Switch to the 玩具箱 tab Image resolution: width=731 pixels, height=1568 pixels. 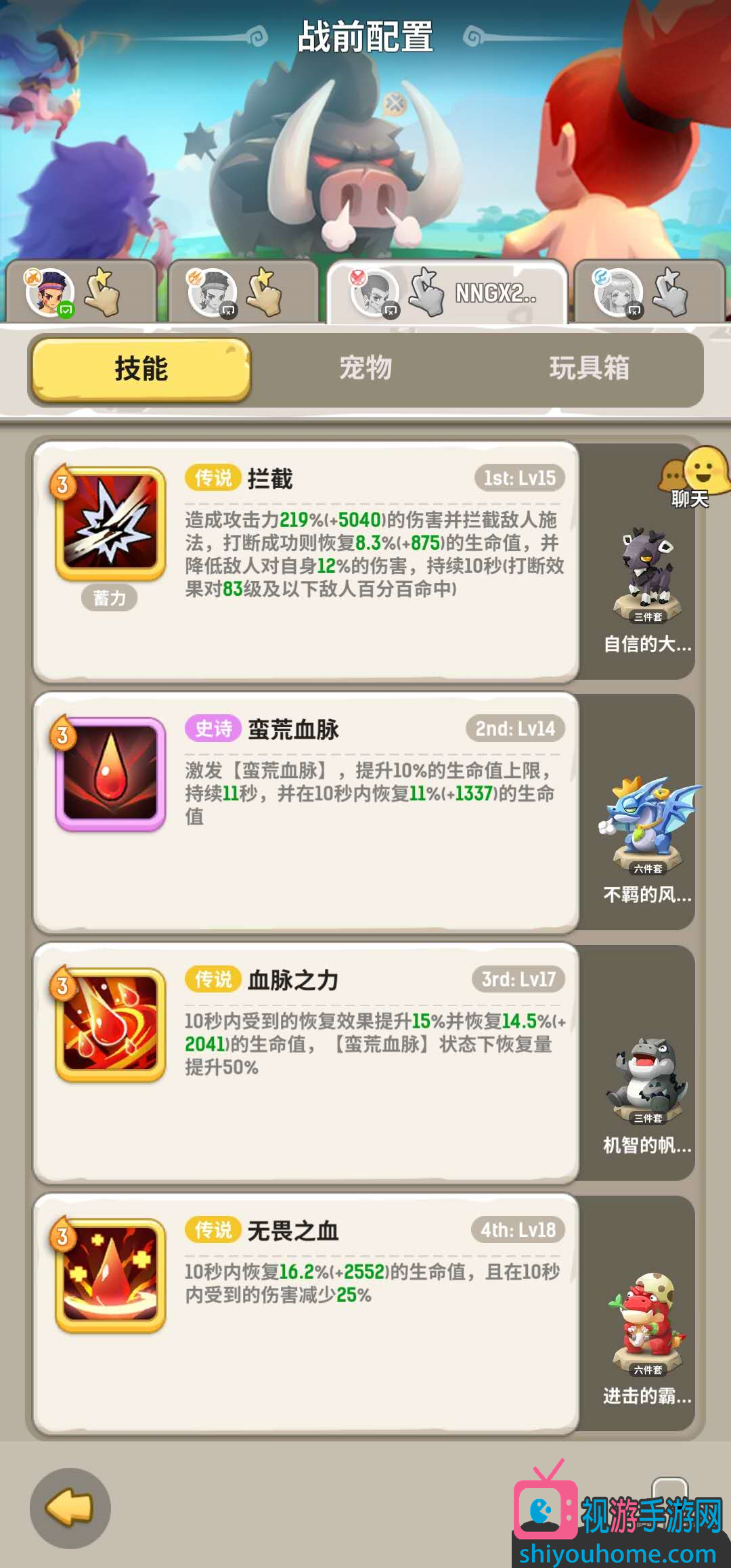point(589,369)
